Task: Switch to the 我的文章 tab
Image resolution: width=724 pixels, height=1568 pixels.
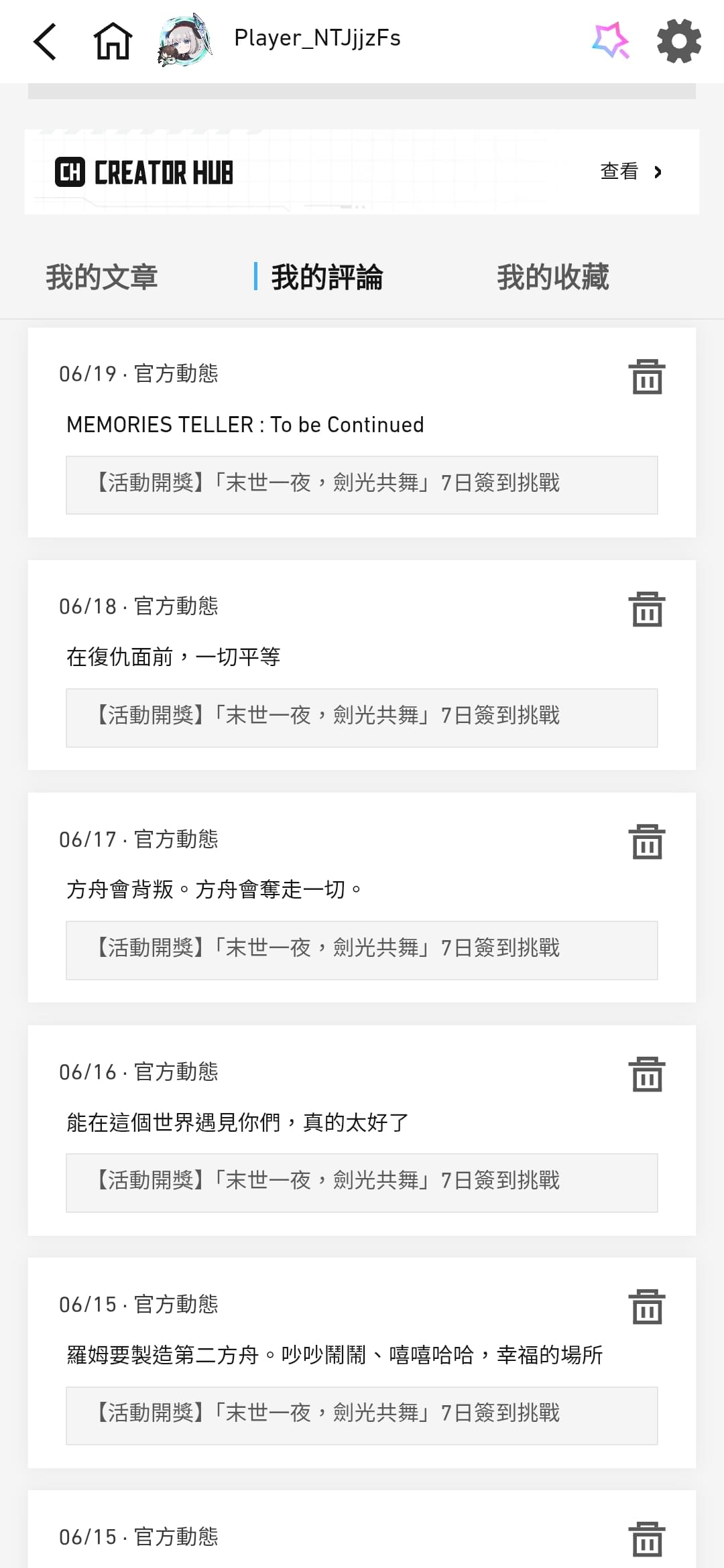Action: [x=102, y=277]
